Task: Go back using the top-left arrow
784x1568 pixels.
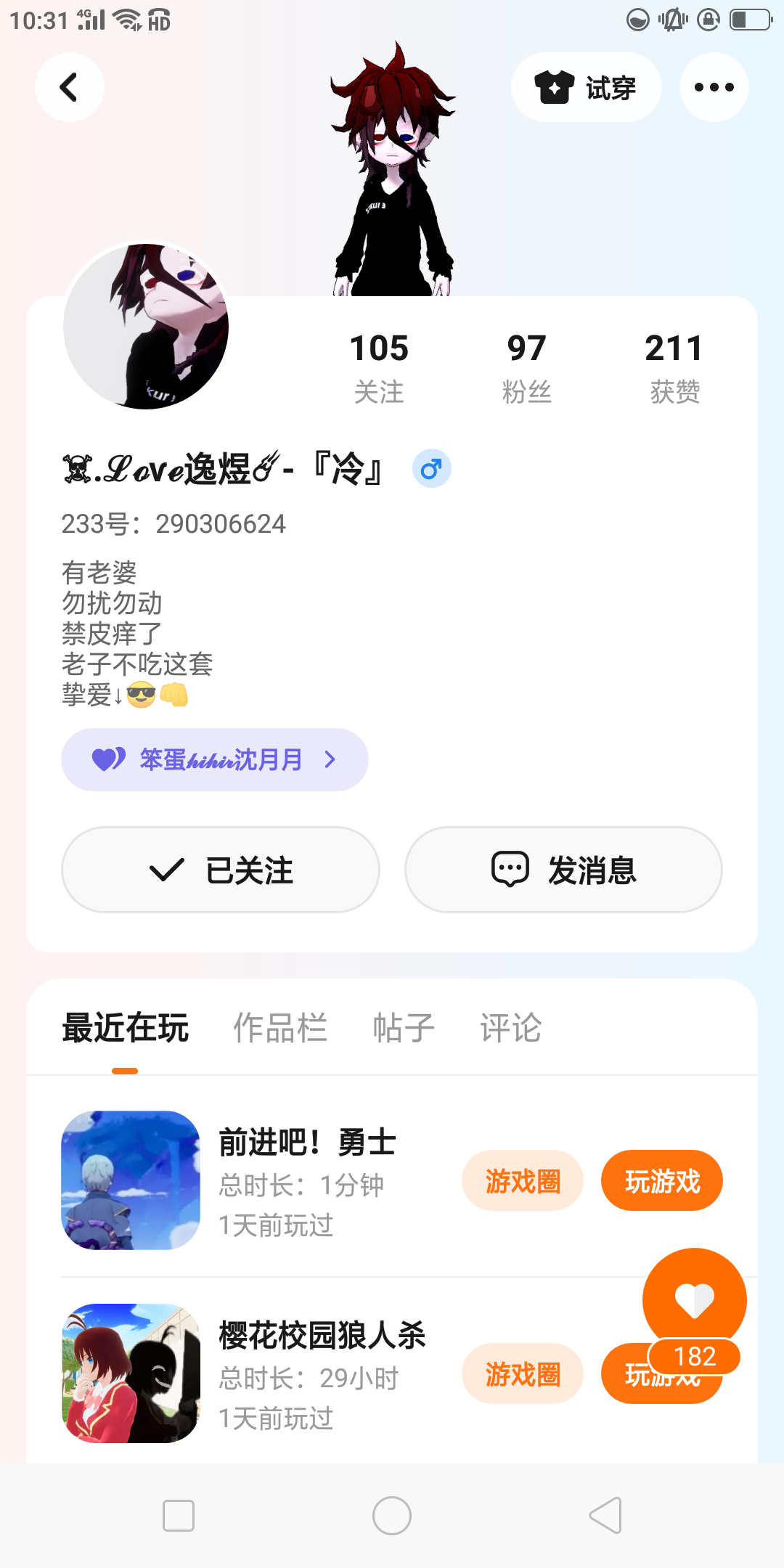Action: coord(69,87)
